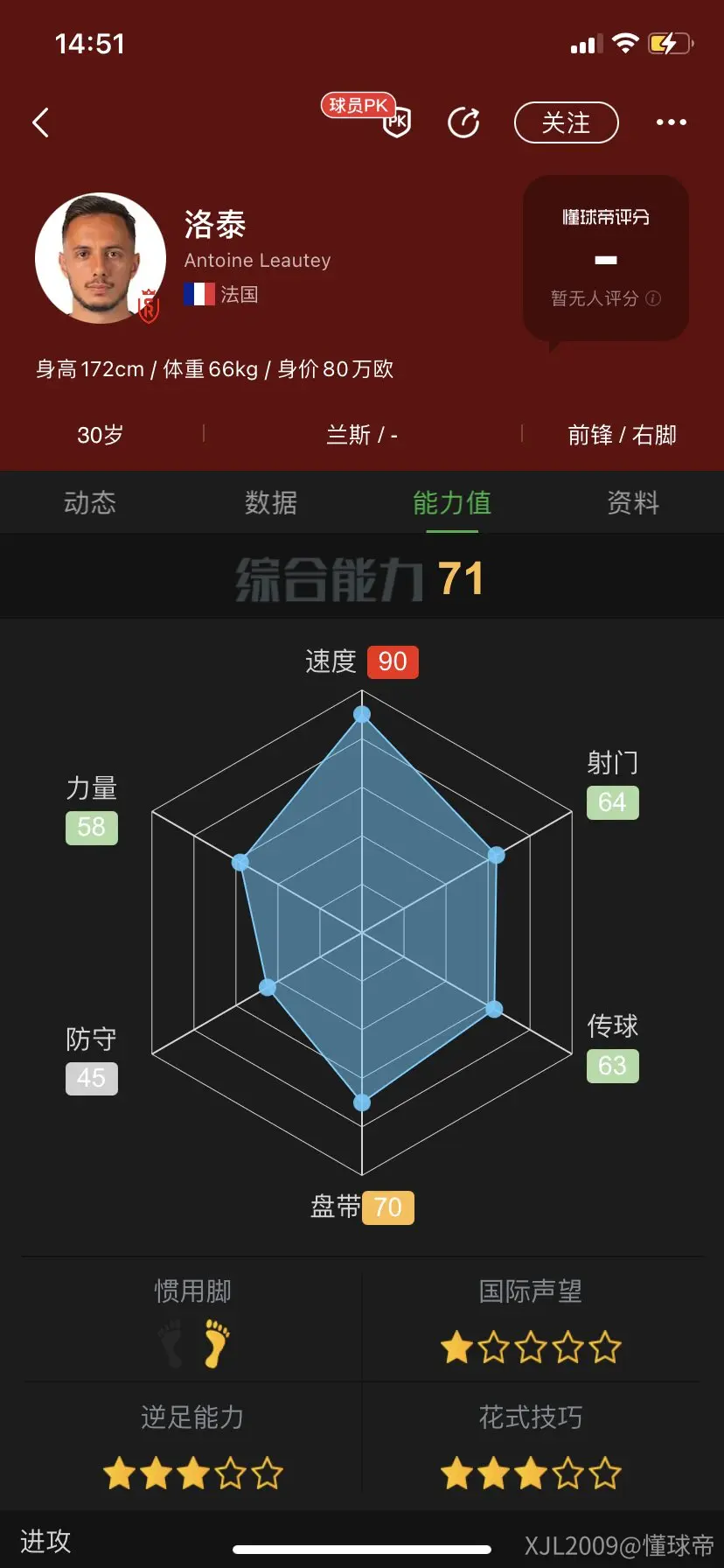The image size is (724, 1568).
Task: Go back using the arrow icon
Action: (40, 122)
